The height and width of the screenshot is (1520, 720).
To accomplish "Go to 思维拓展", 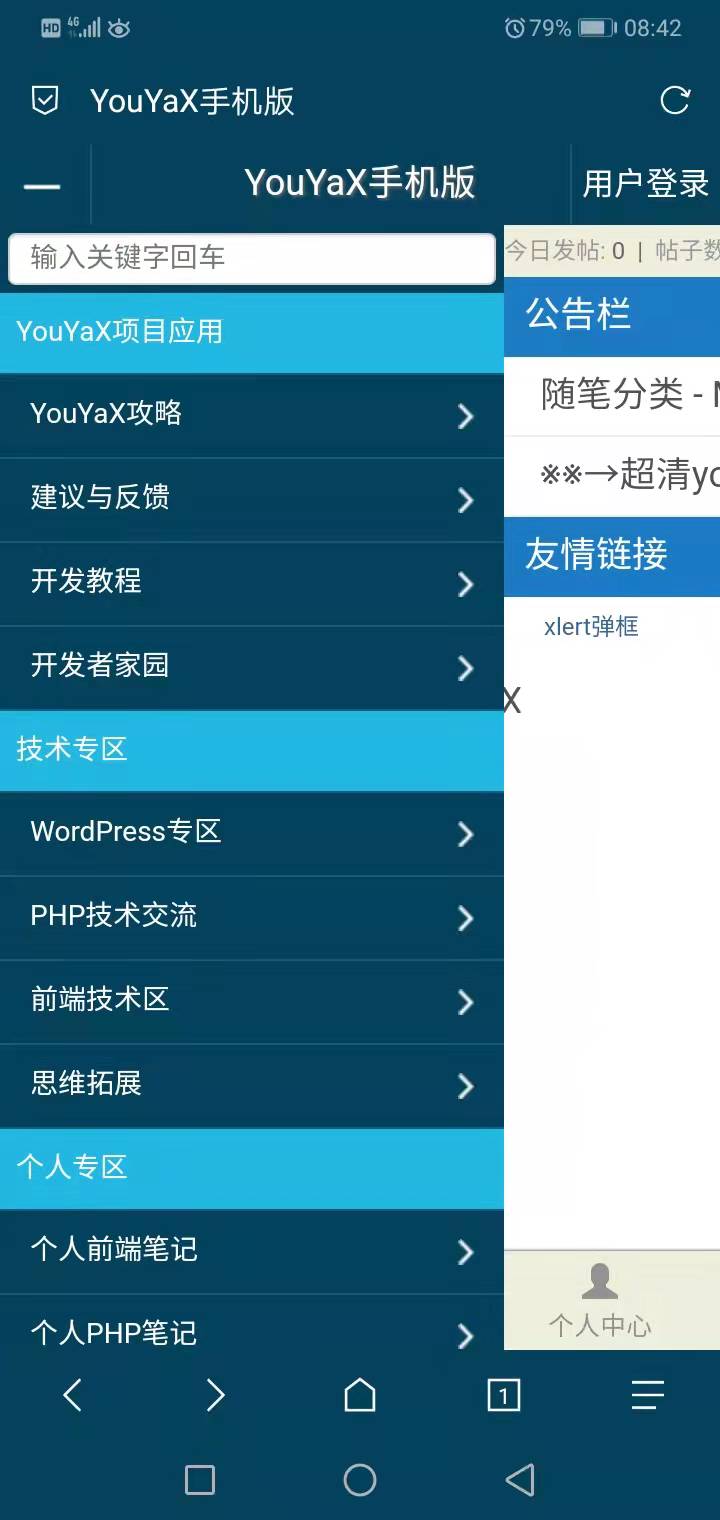I will coord(252,1085).
